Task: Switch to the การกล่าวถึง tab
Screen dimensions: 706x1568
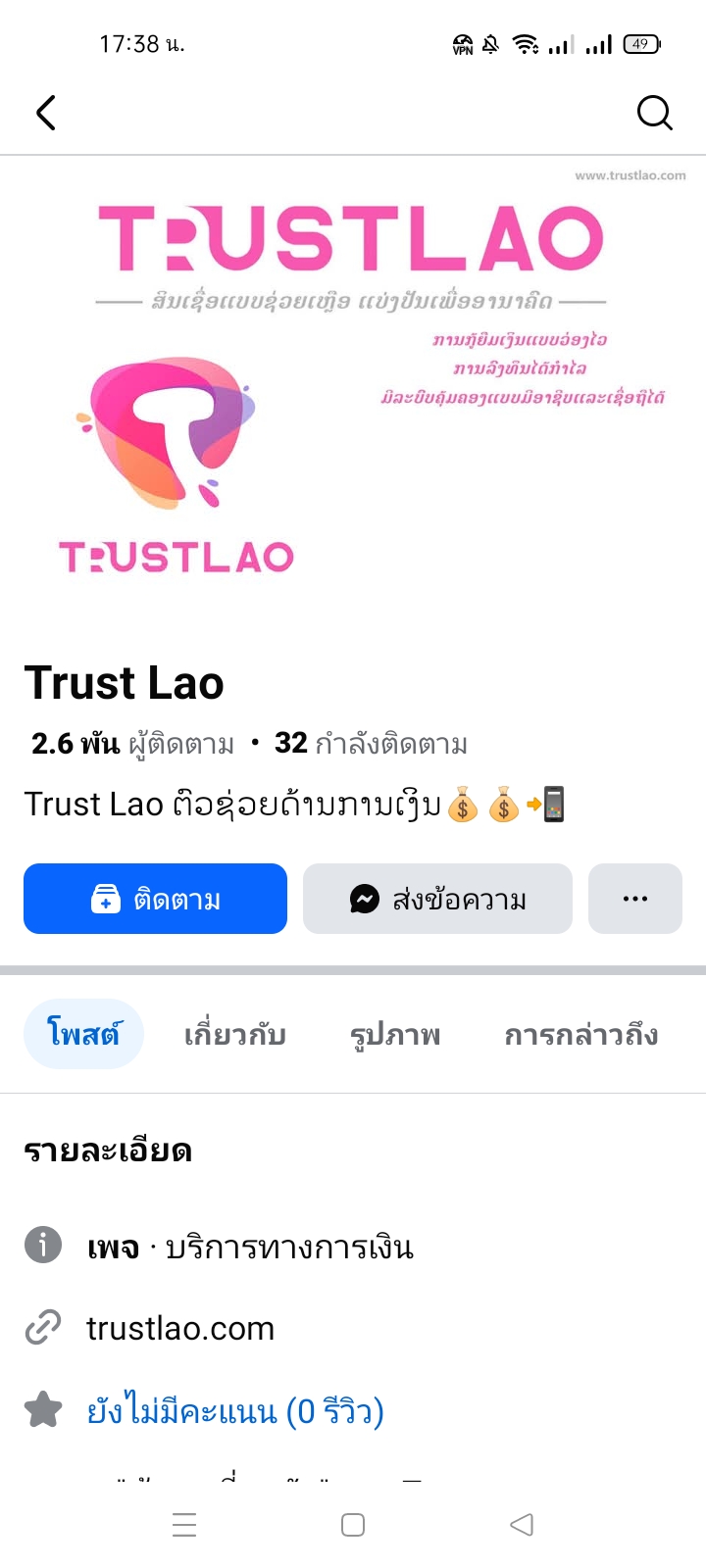Action: [580, 1034]
